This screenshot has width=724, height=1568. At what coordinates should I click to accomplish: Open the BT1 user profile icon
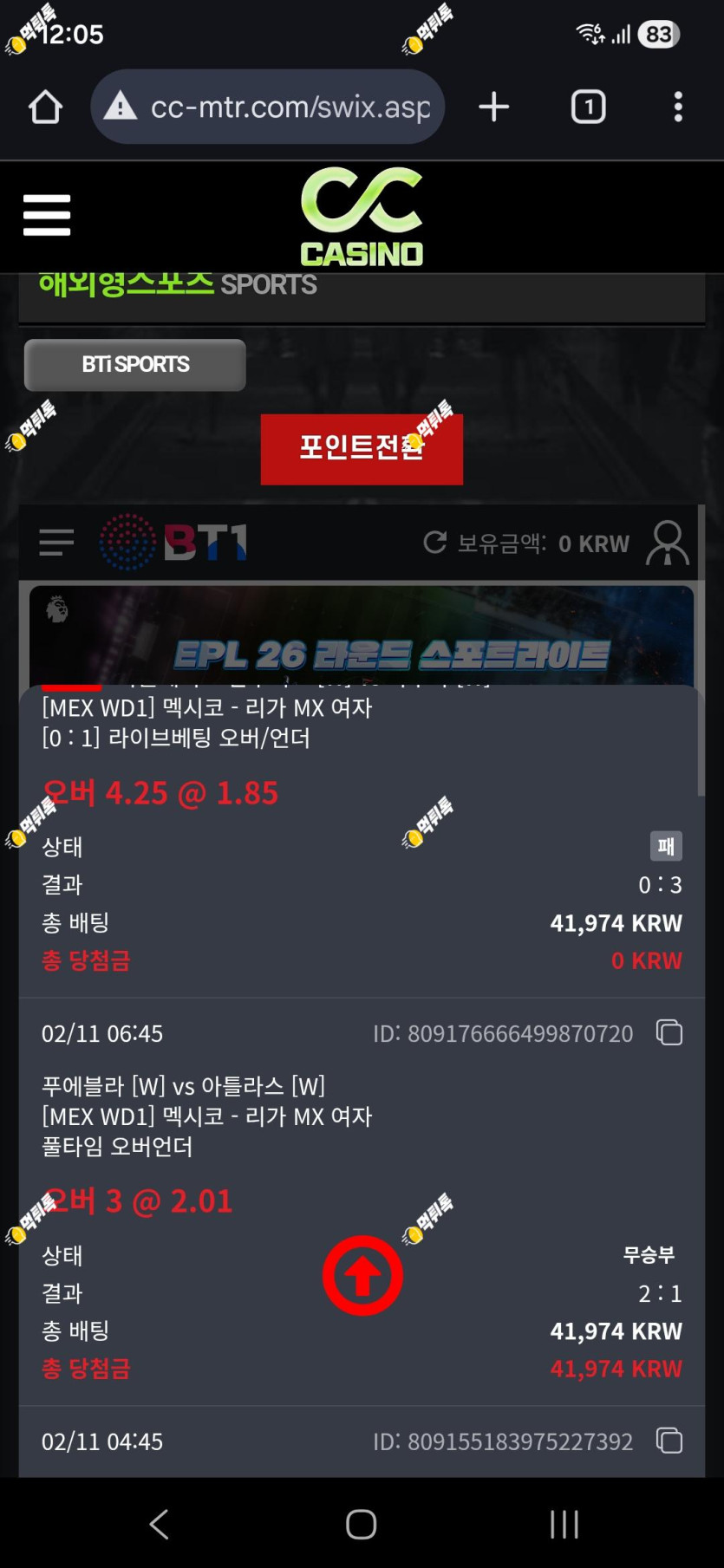tap(668, 543)
